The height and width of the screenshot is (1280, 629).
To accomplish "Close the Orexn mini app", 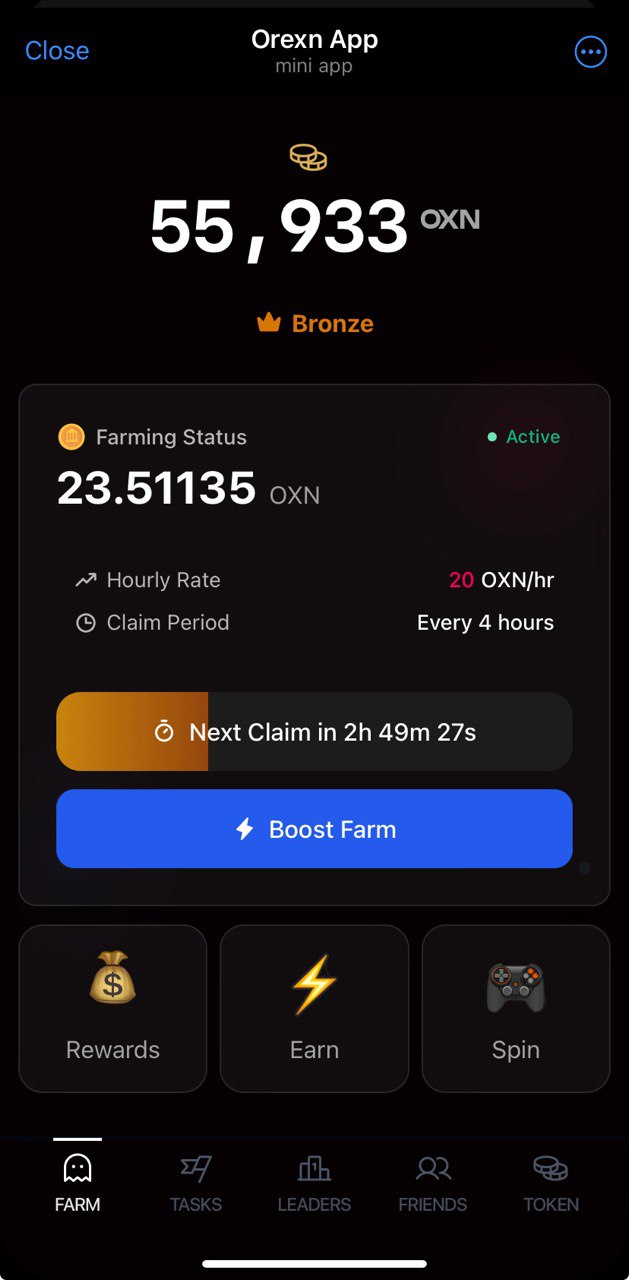I will [57, 51].
